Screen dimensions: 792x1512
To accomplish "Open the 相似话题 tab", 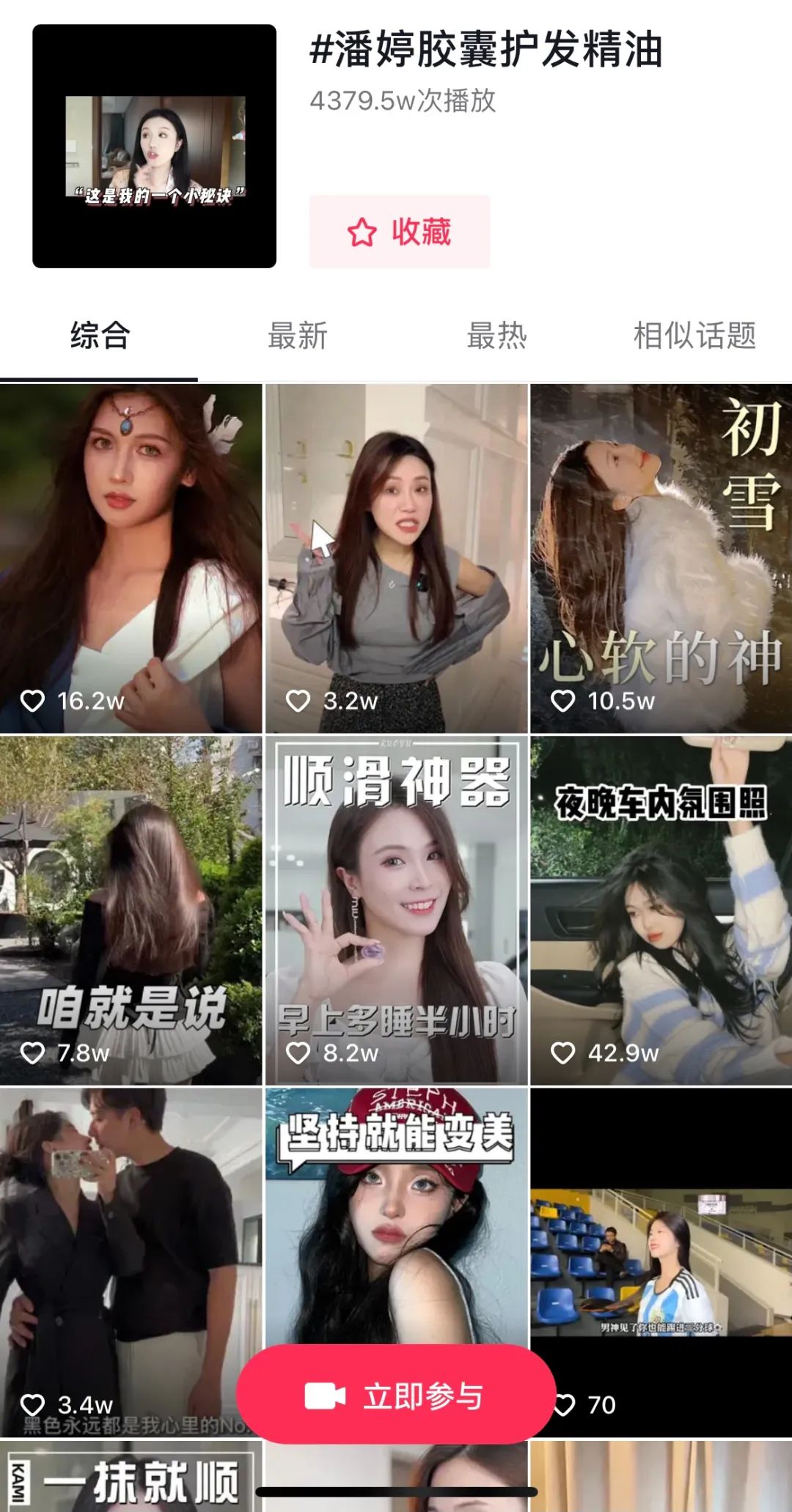I will point(694,336).
